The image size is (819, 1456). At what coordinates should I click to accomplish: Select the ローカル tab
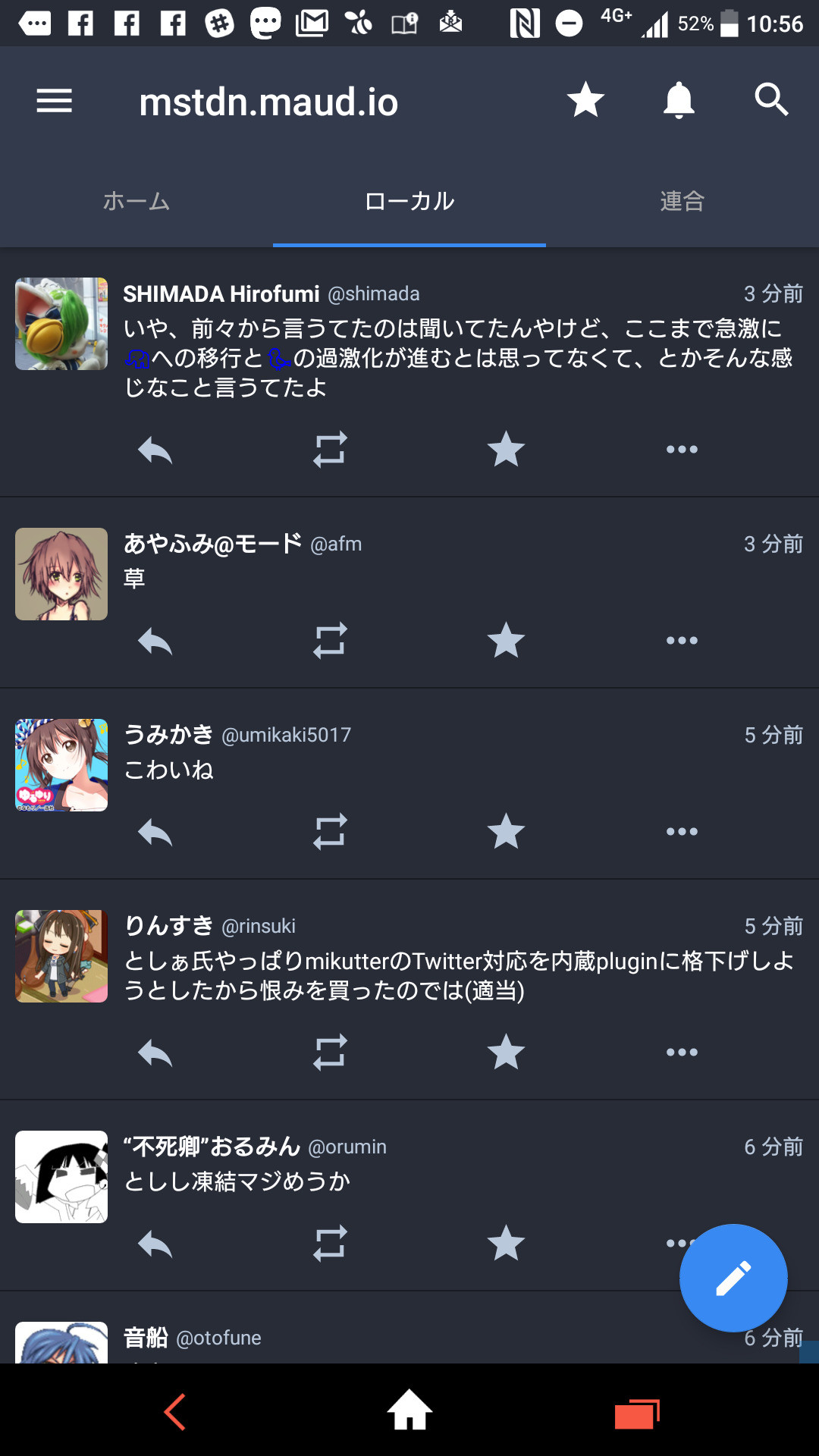tap(409, 201)
